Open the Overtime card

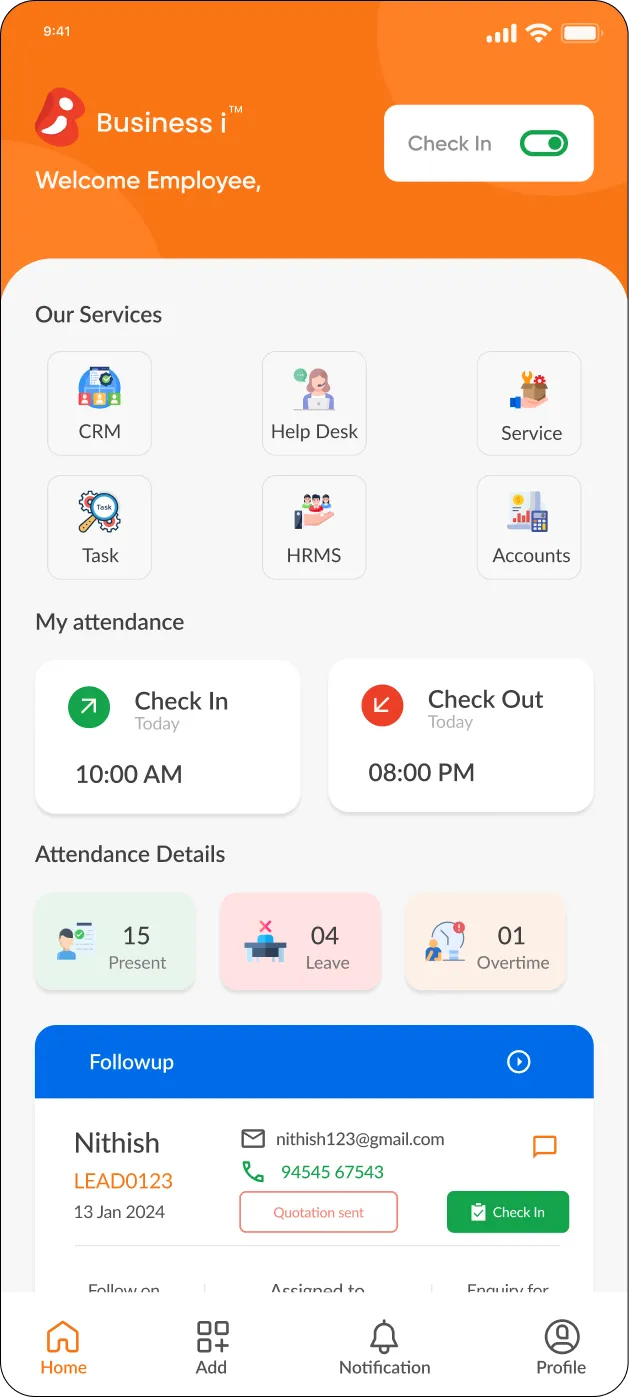(x=485, y=942)
